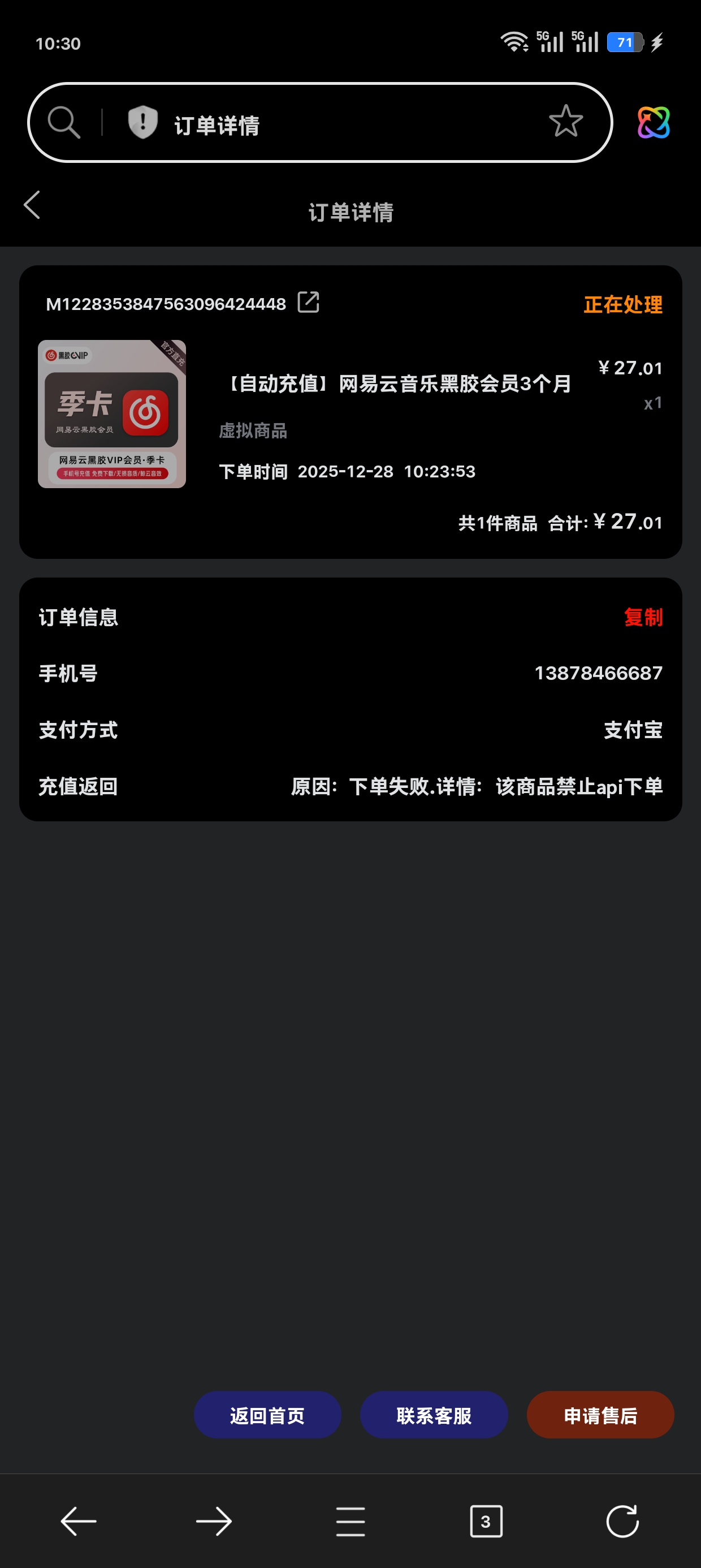Tap the copy icon beside order number
701x1568 pixels.
[309, 302]
